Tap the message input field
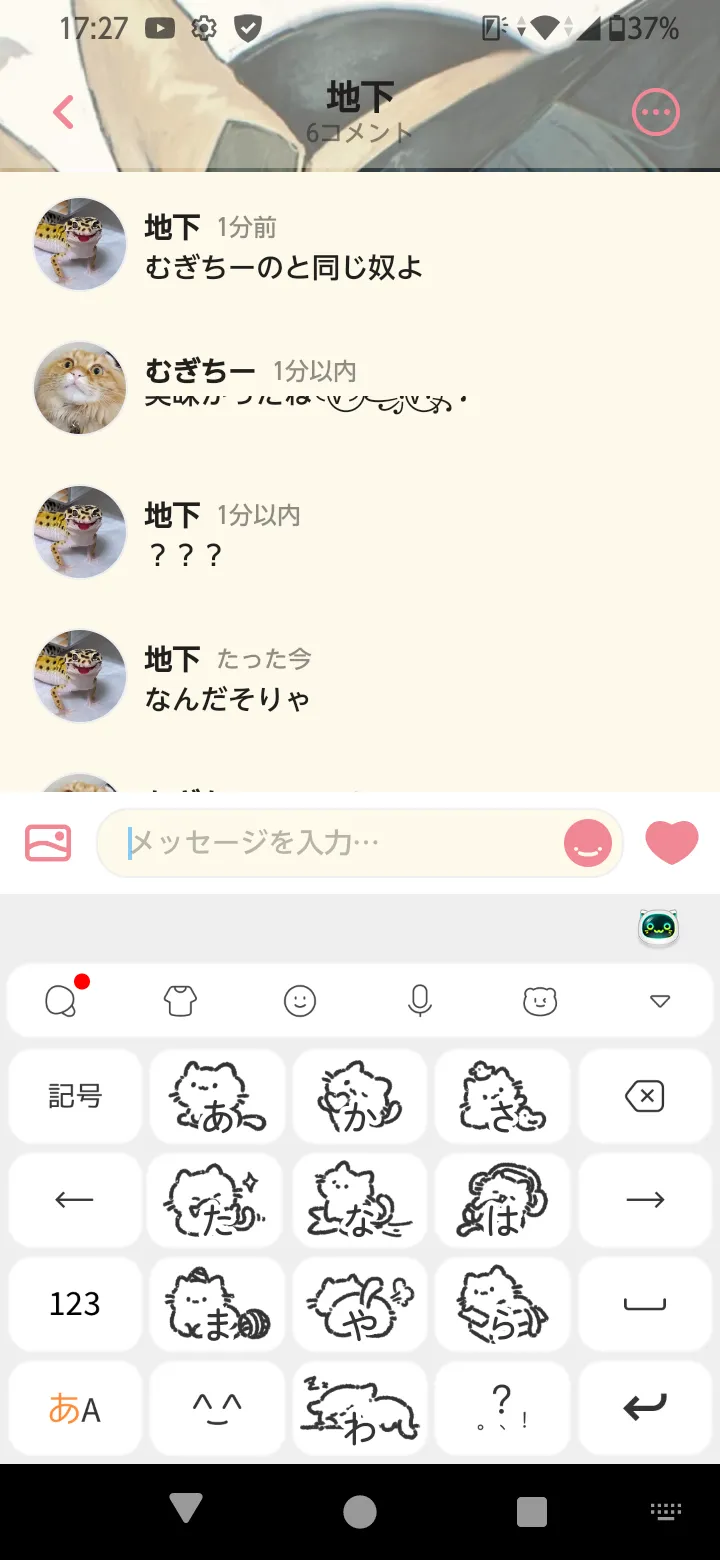 340,843
